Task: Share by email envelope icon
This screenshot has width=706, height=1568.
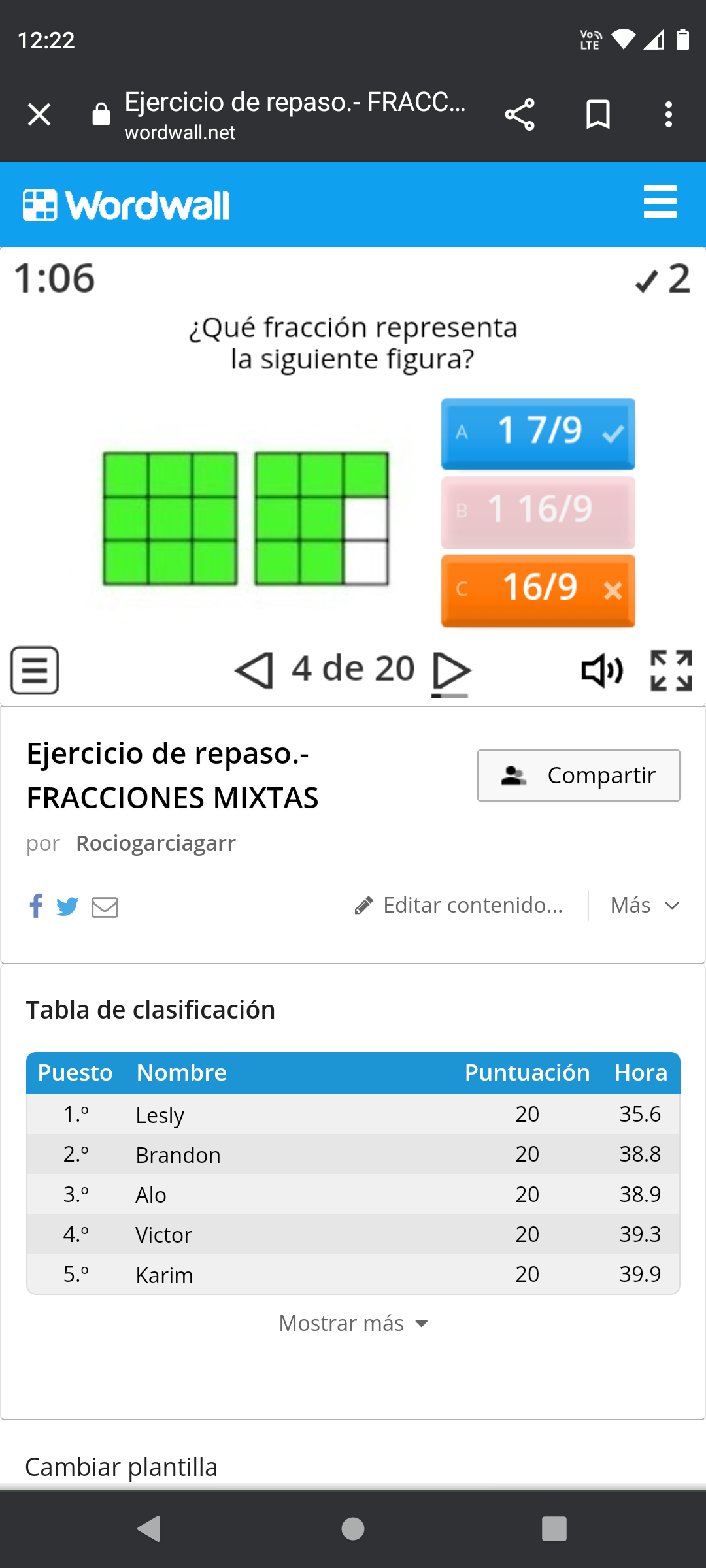Action: [x=105, y=907]
